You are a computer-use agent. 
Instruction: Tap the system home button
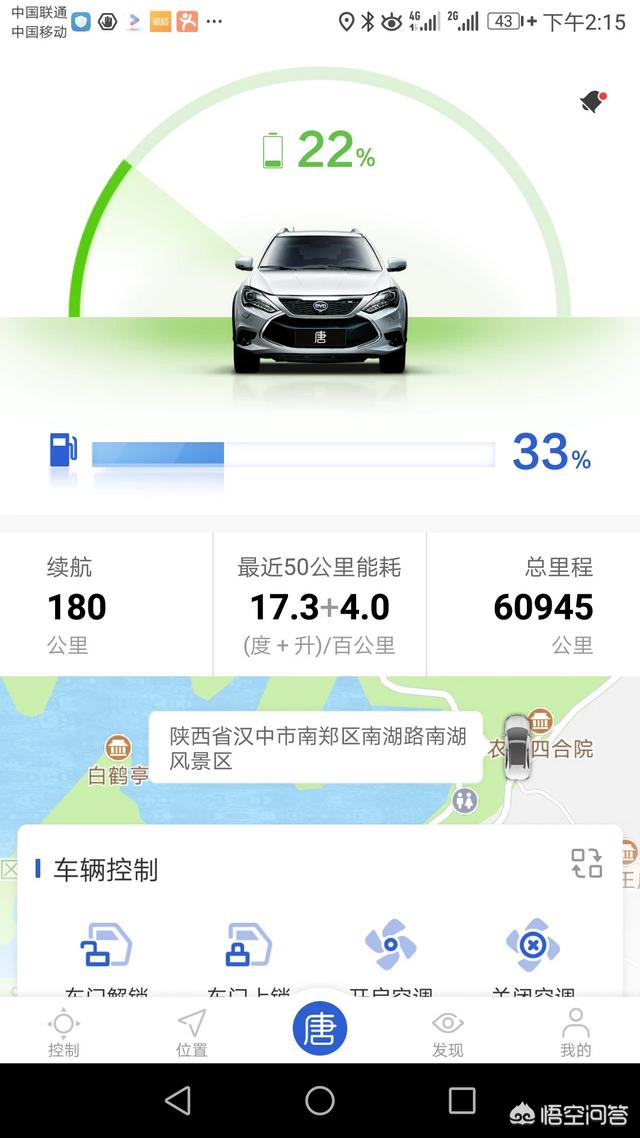click(320, 1100)
